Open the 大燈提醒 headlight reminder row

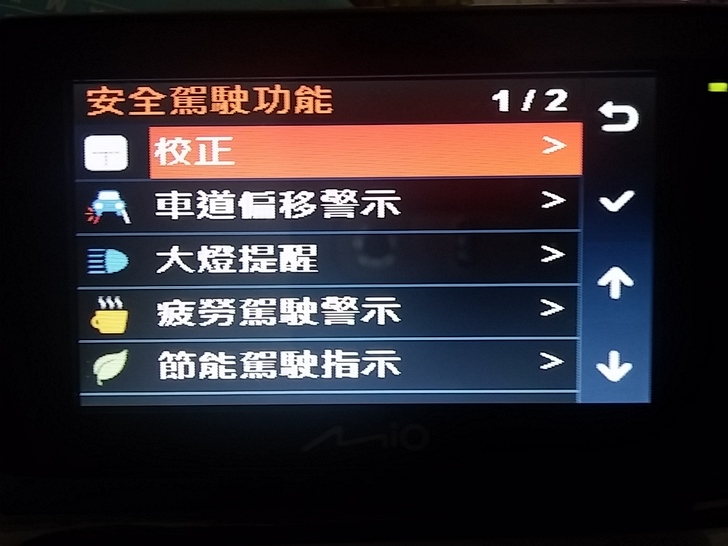tap(330, 259)
